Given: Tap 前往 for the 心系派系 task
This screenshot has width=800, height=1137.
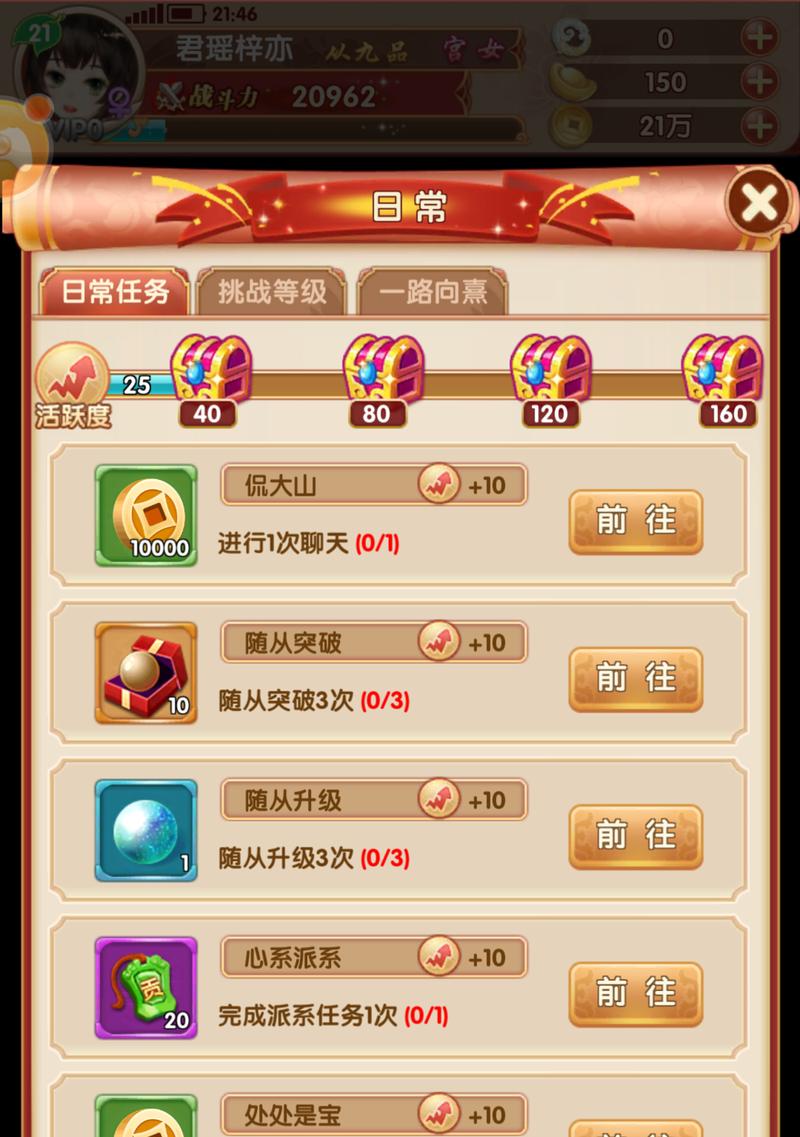Looking at the screenshot, I should [635, 993].
